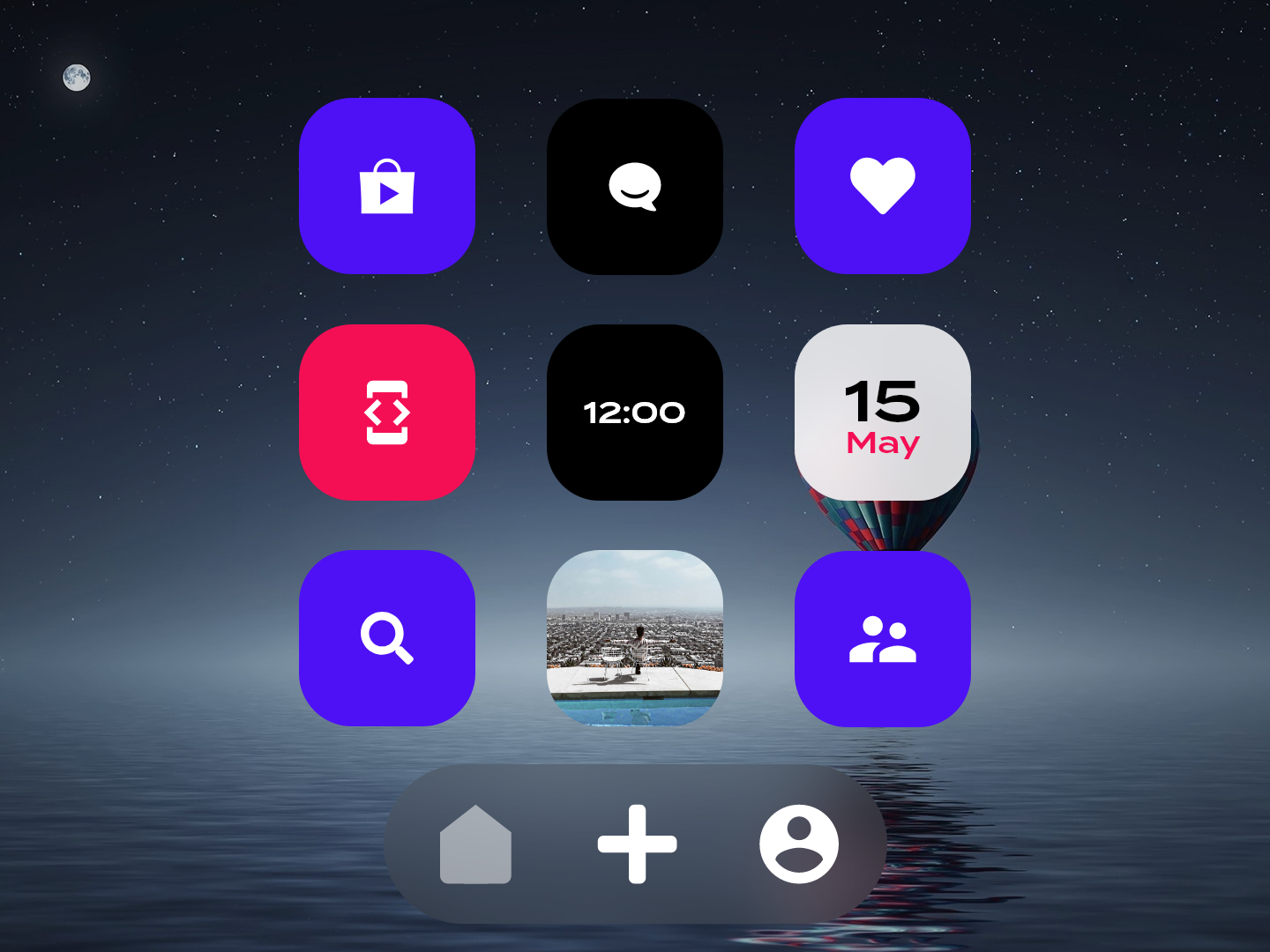Tap the plus add button

pos(637,844)
